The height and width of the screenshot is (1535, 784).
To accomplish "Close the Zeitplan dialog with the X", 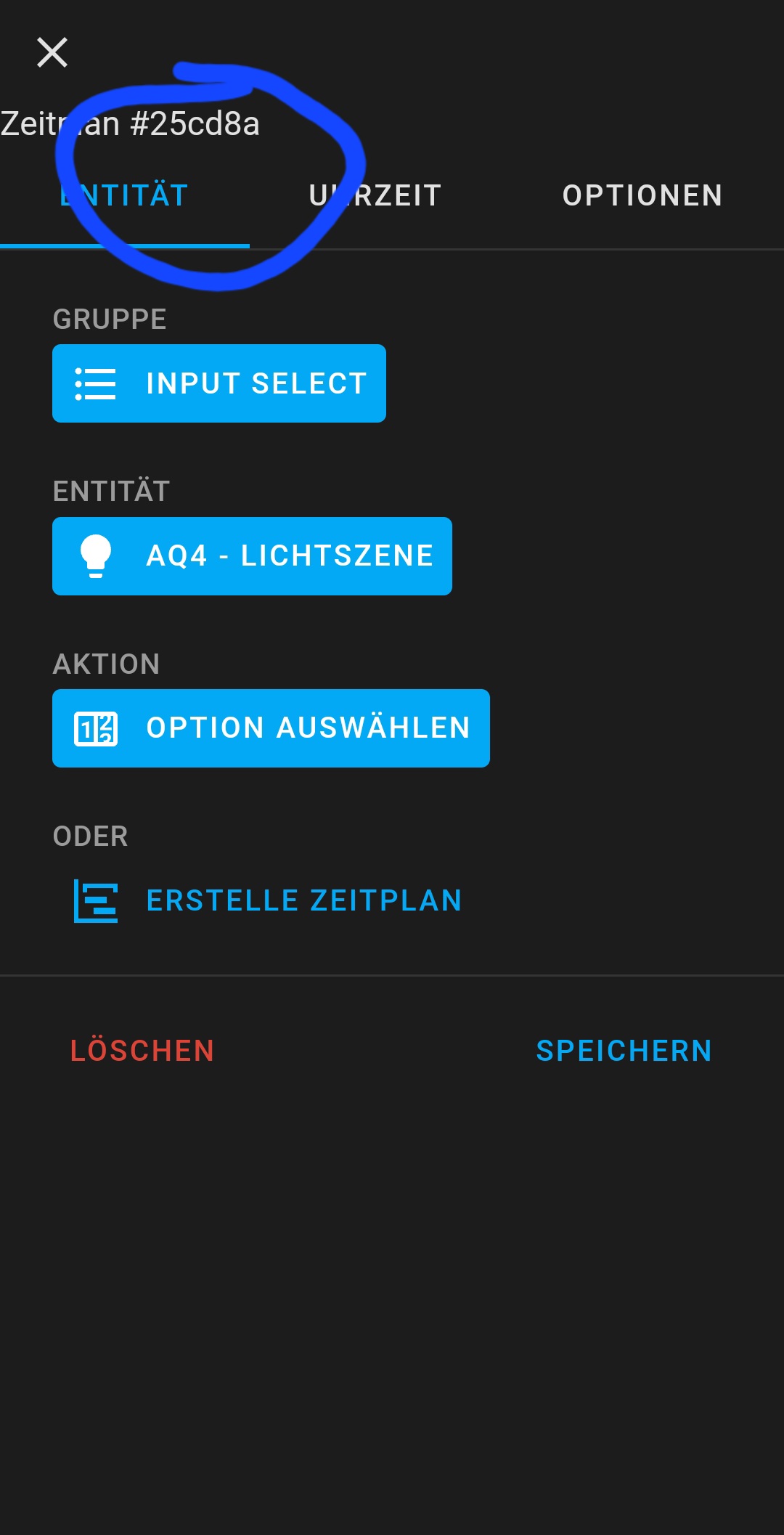I will tap(52, 52).
